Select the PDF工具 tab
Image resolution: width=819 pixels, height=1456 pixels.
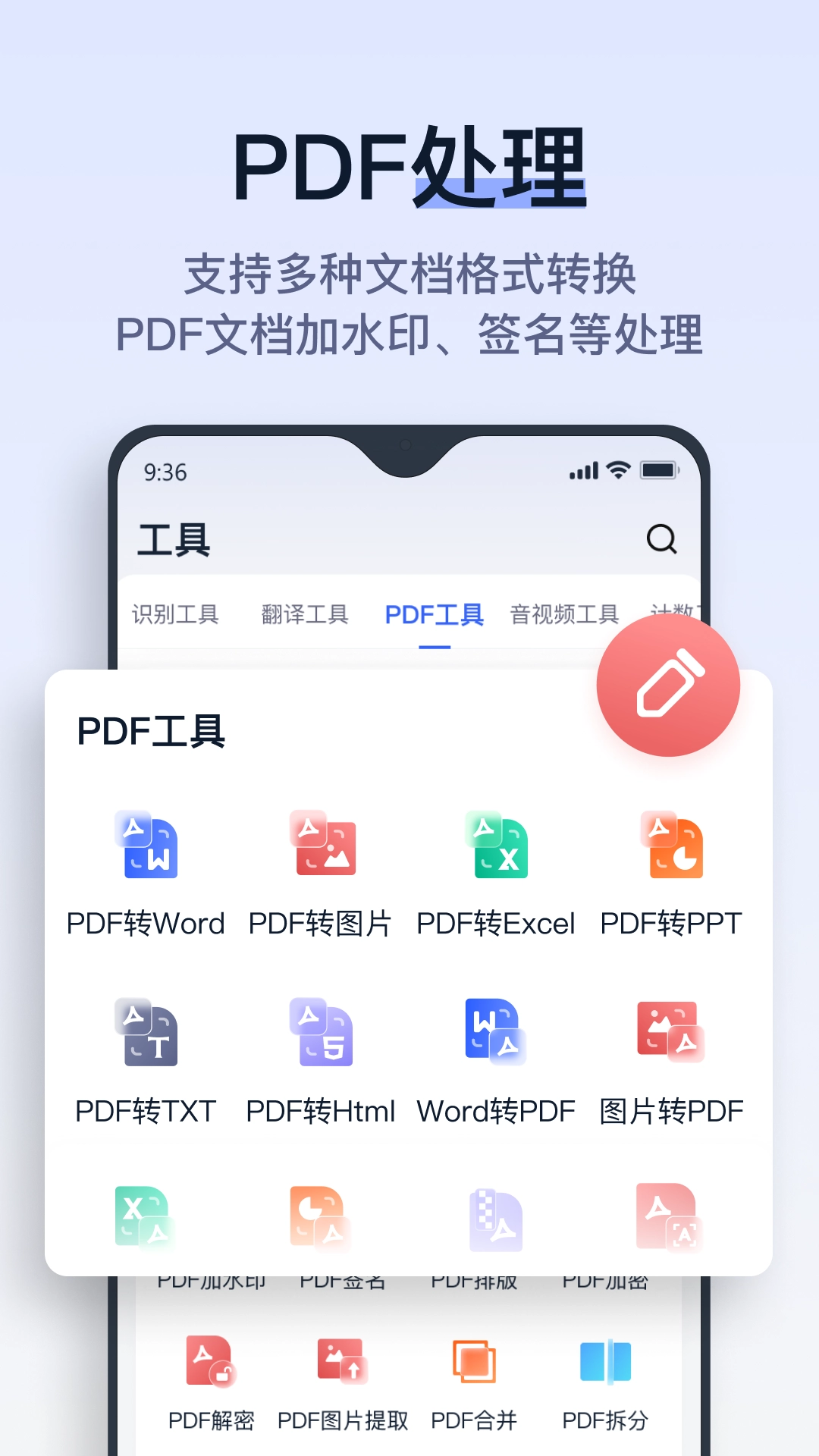point(435,614)
